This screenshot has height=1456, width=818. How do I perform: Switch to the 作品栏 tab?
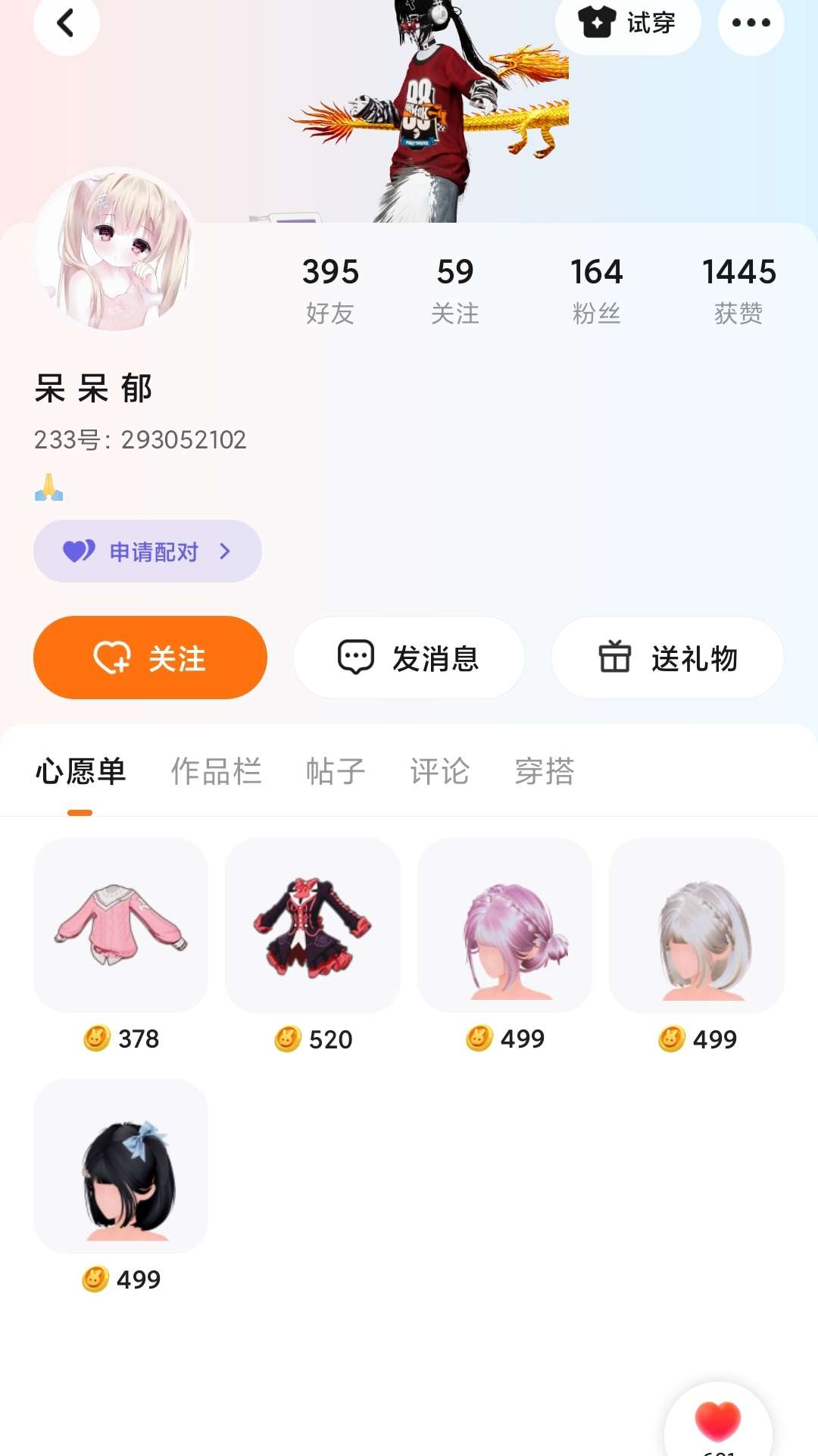point(216,771)
